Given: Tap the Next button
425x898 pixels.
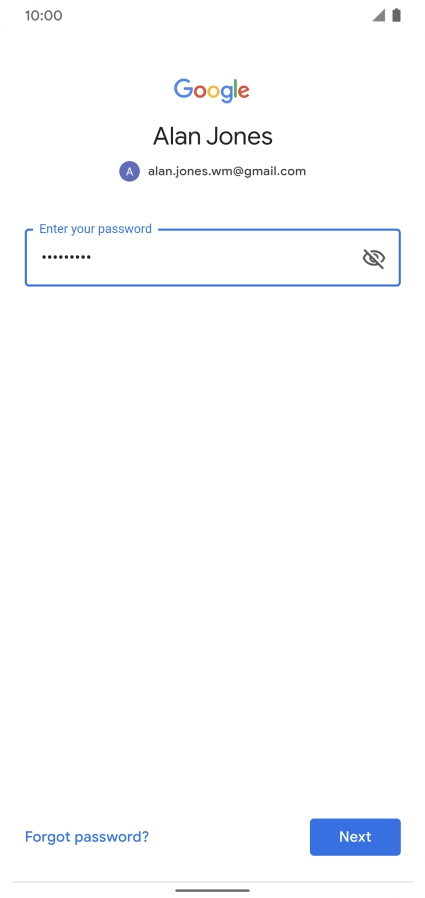Looking at the screenshot, I should (355, 837).
